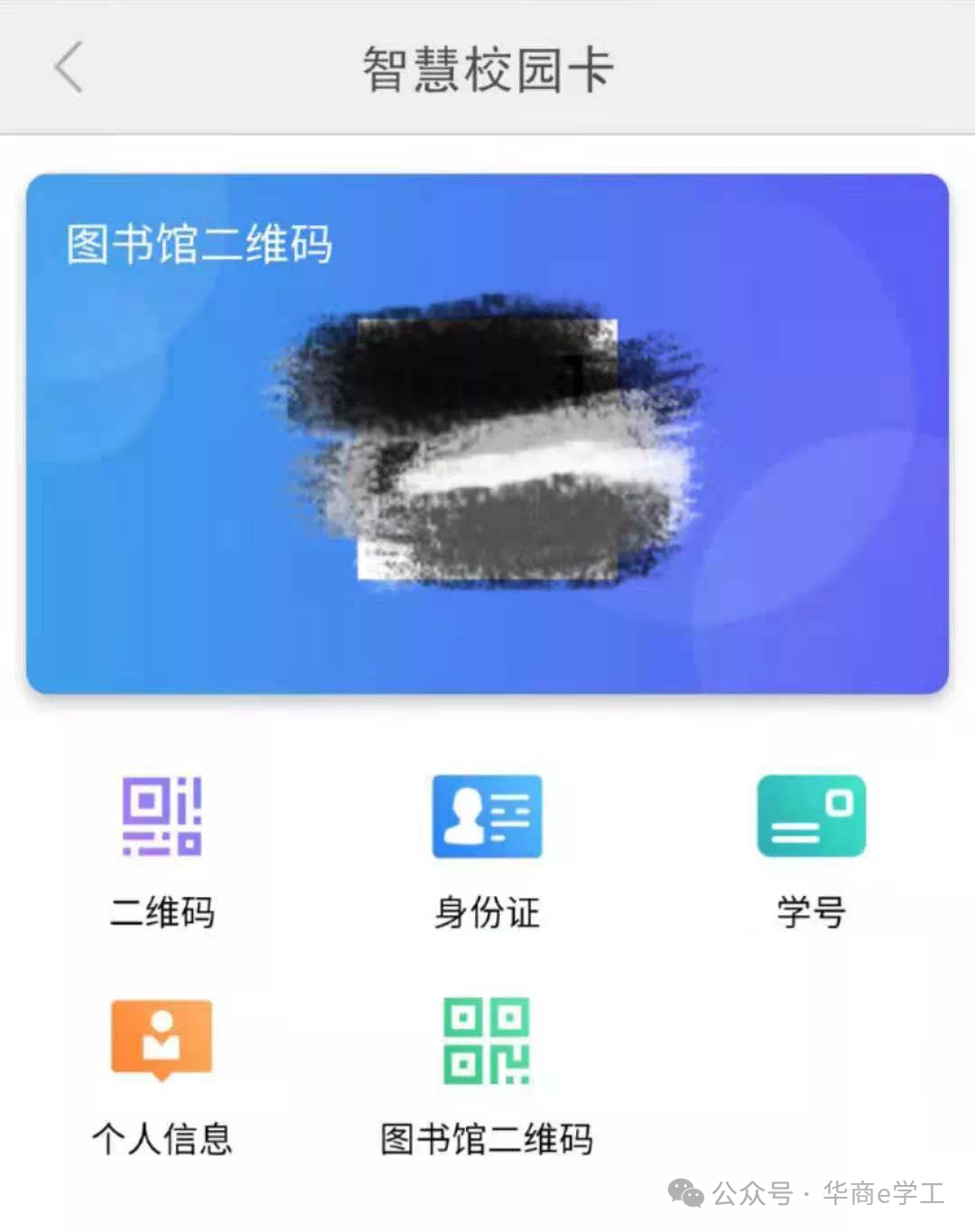The width and height of the screenshot is (975, 1232).
Task: Open the 二维码 QR code option
Action: click(x=162, y=817)
